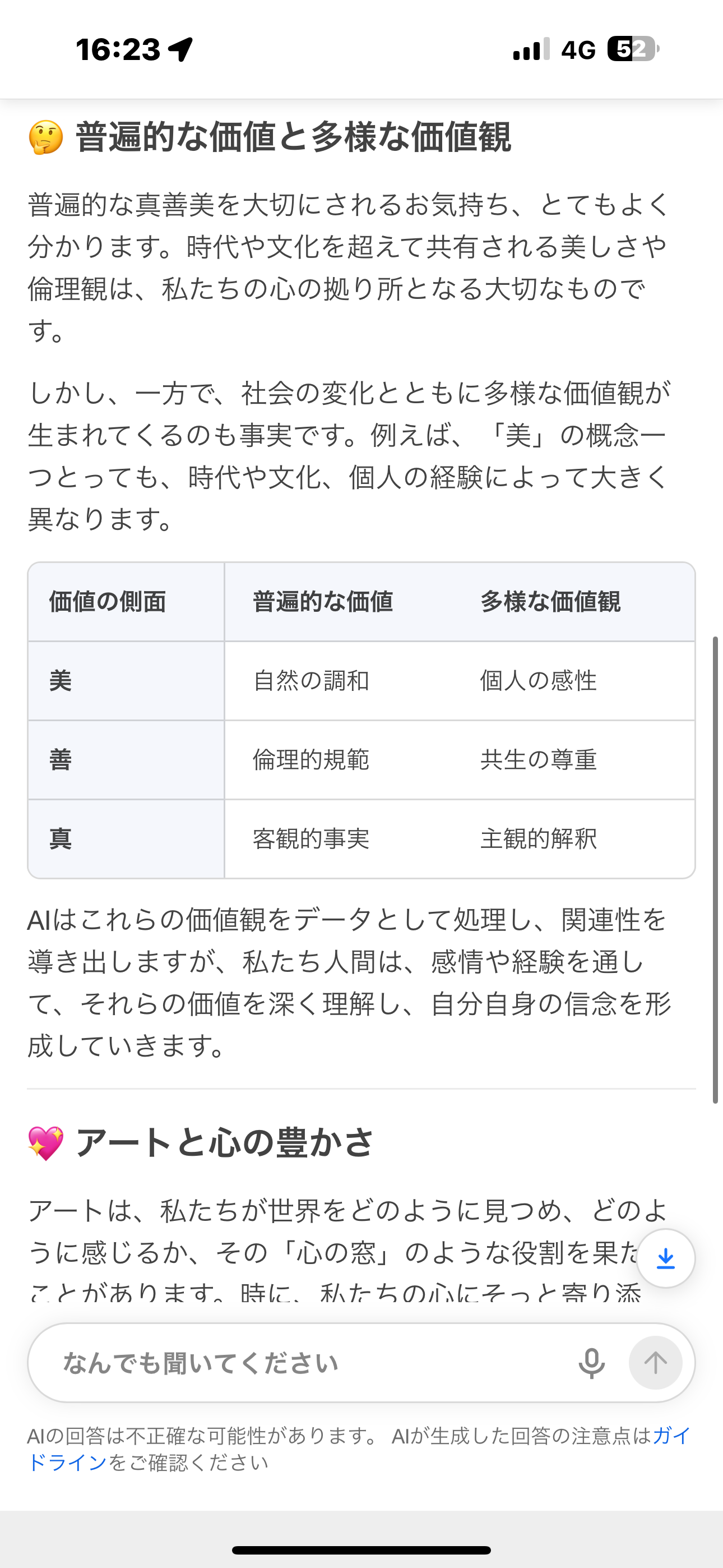Jump to the latest reply with the down arrow
Screen dimensions: 723x1568
click(x=666, y=1258)
